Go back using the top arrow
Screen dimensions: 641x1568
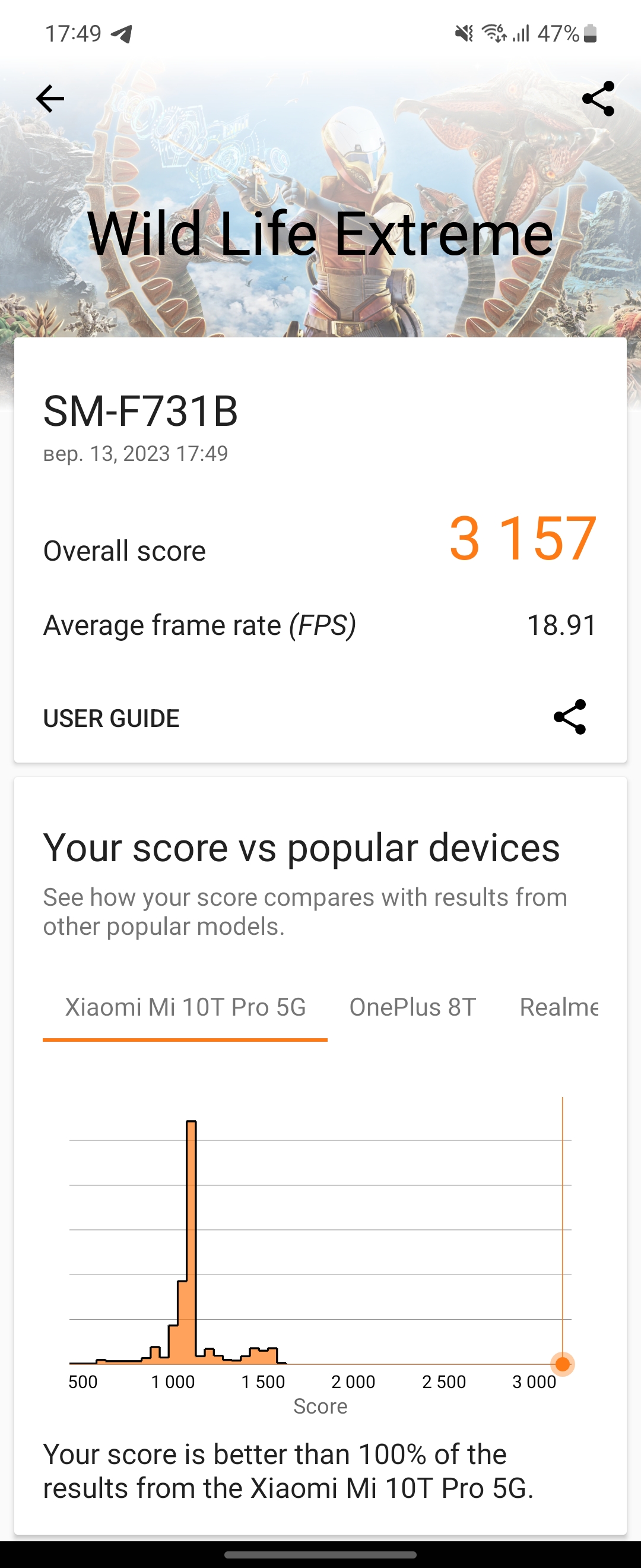point(50,99)
